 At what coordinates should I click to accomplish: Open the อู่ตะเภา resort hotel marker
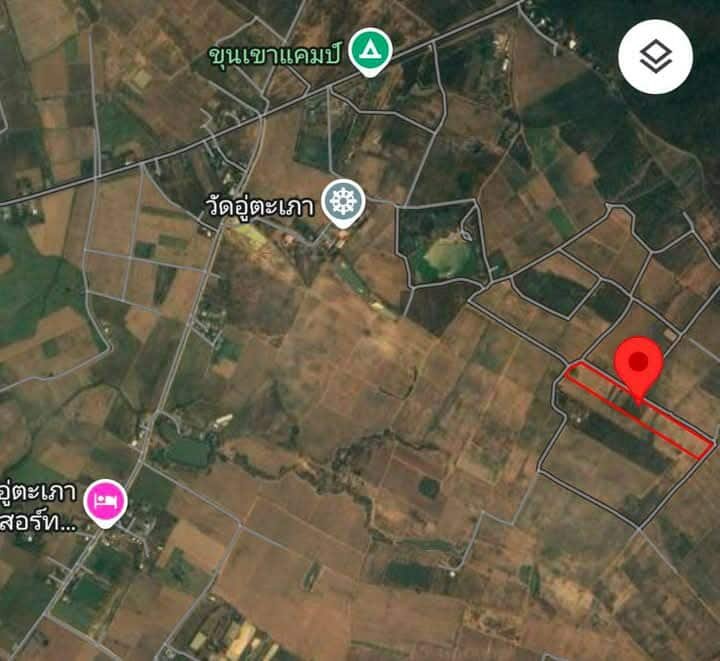point(104,499)
